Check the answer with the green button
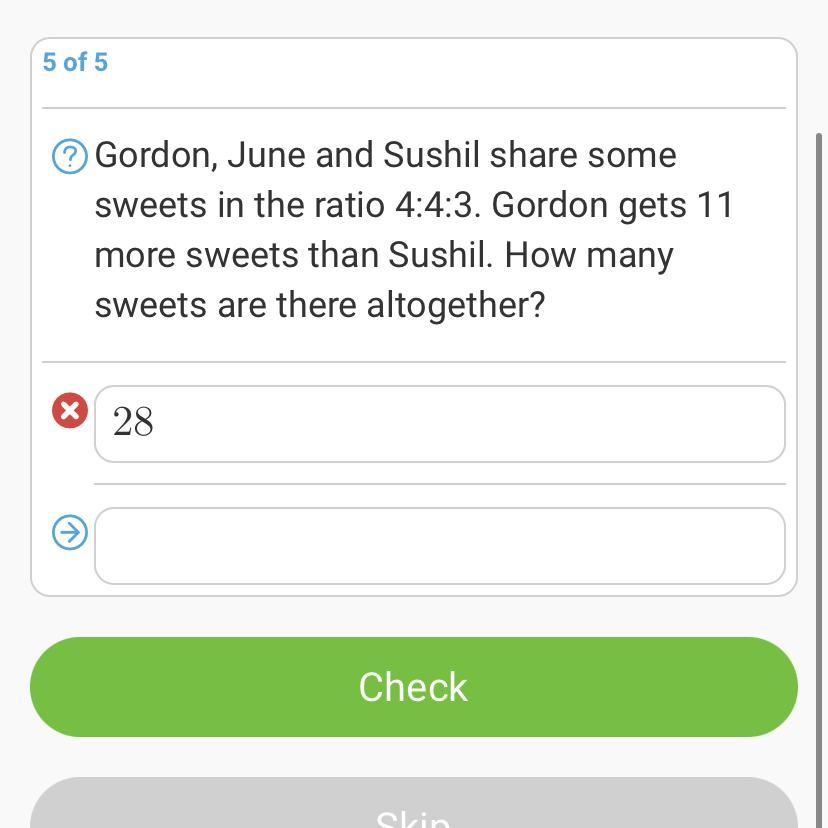This screenshot has width=828, height=828. 414,686
